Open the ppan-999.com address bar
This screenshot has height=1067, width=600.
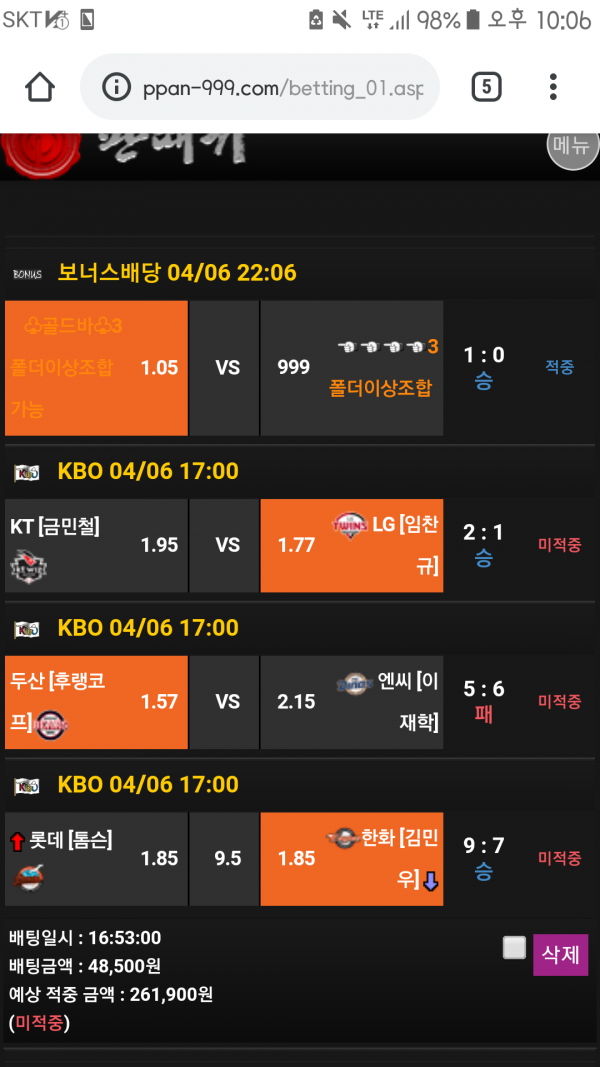pos(270,88)
